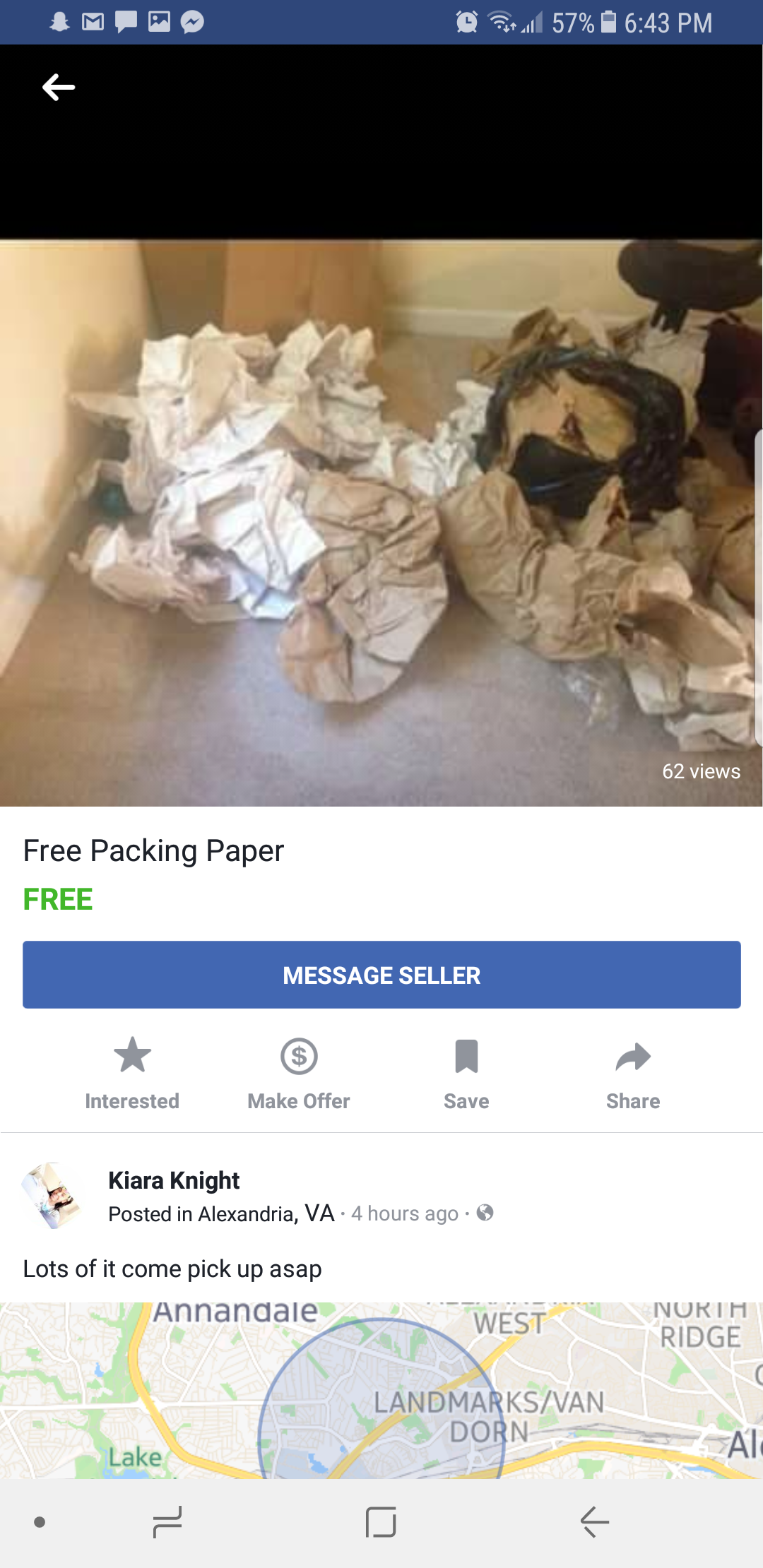Image resolution: width=763 pixels, height=1568 pixels.
Task: Open recent apps from the navigation bar
Action: point(167,1522)
